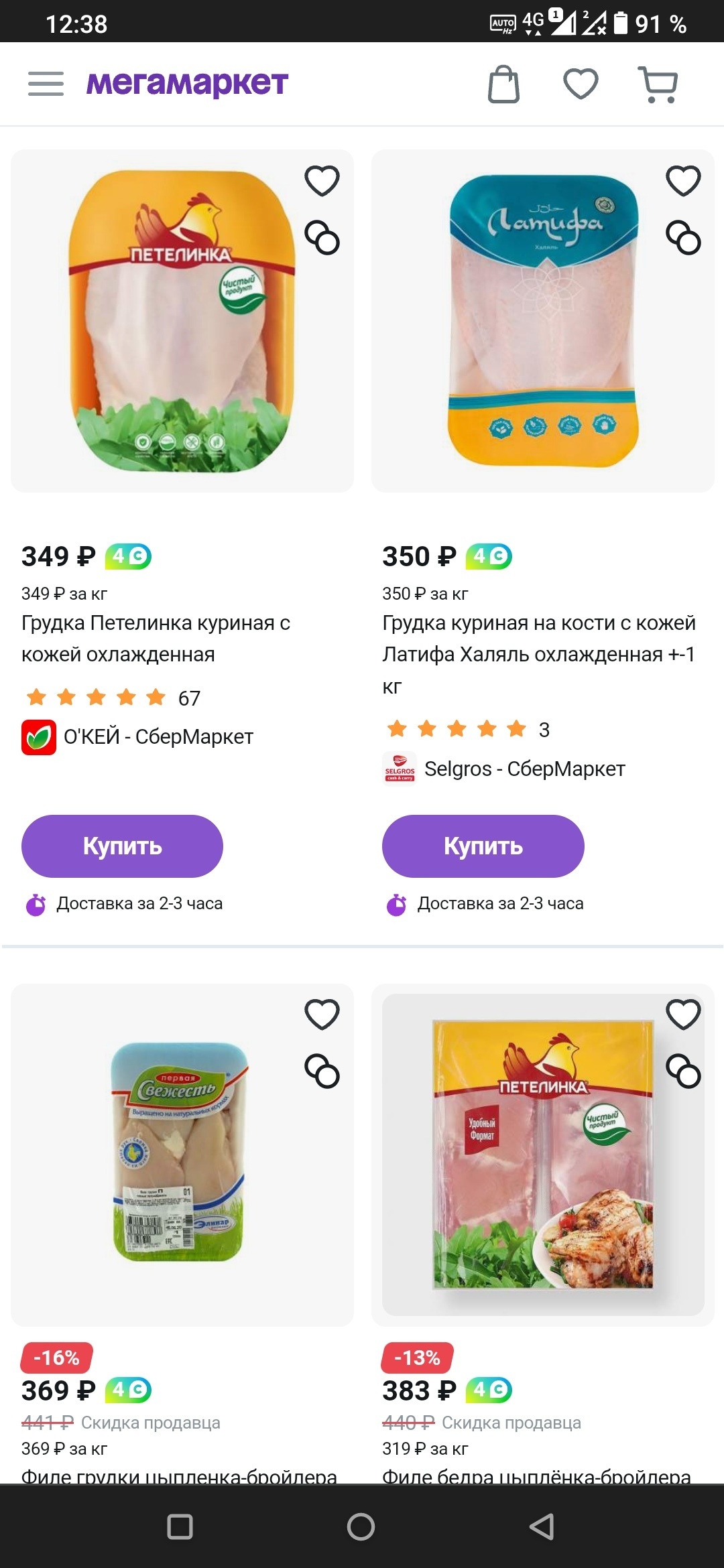Open the Грудка Петелинка product image
This screenshot has width=724, height=1568.
point(182,322)
